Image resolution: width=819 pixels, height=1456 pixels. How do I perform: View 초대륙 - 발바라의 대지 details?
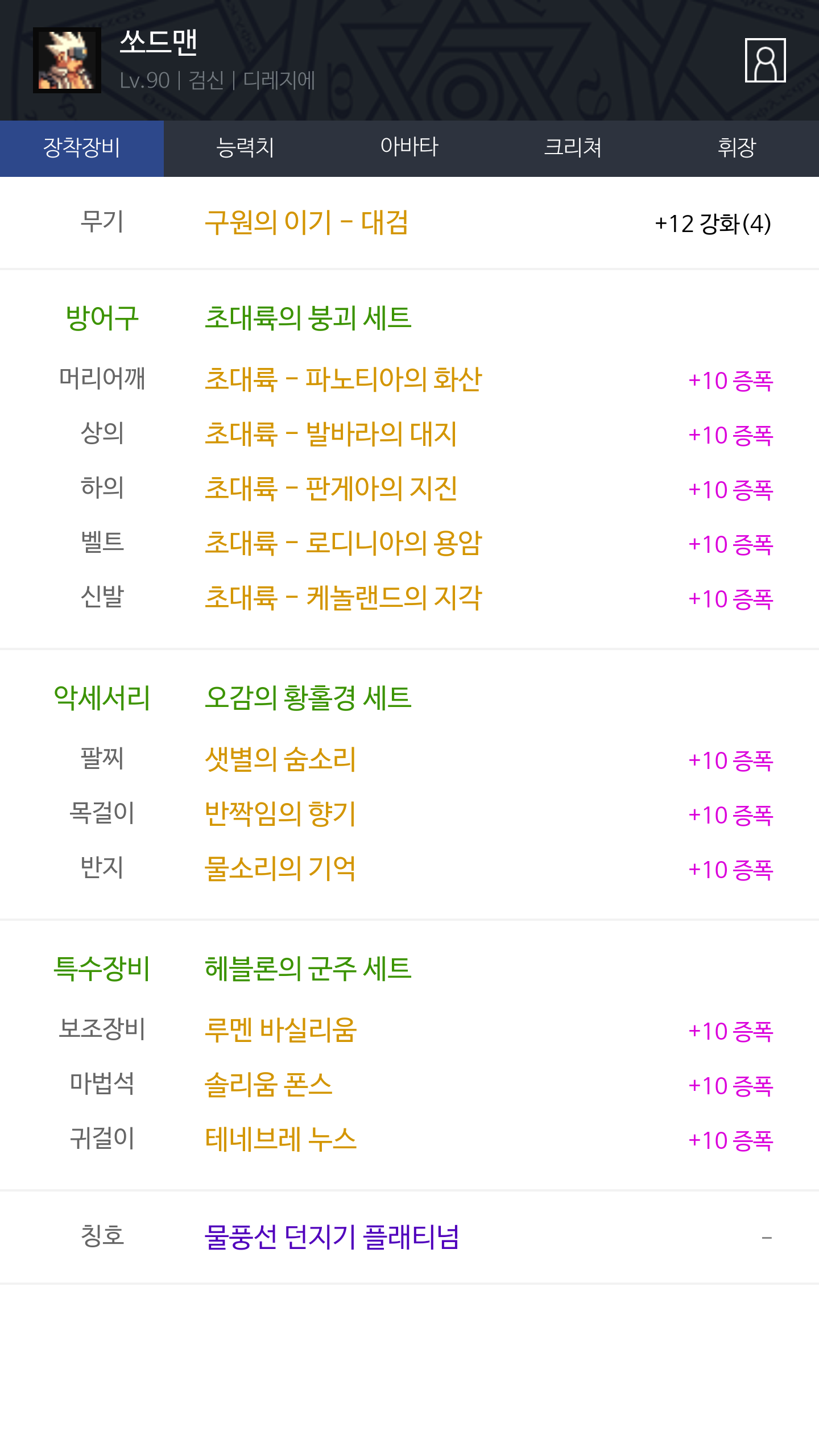331,434
